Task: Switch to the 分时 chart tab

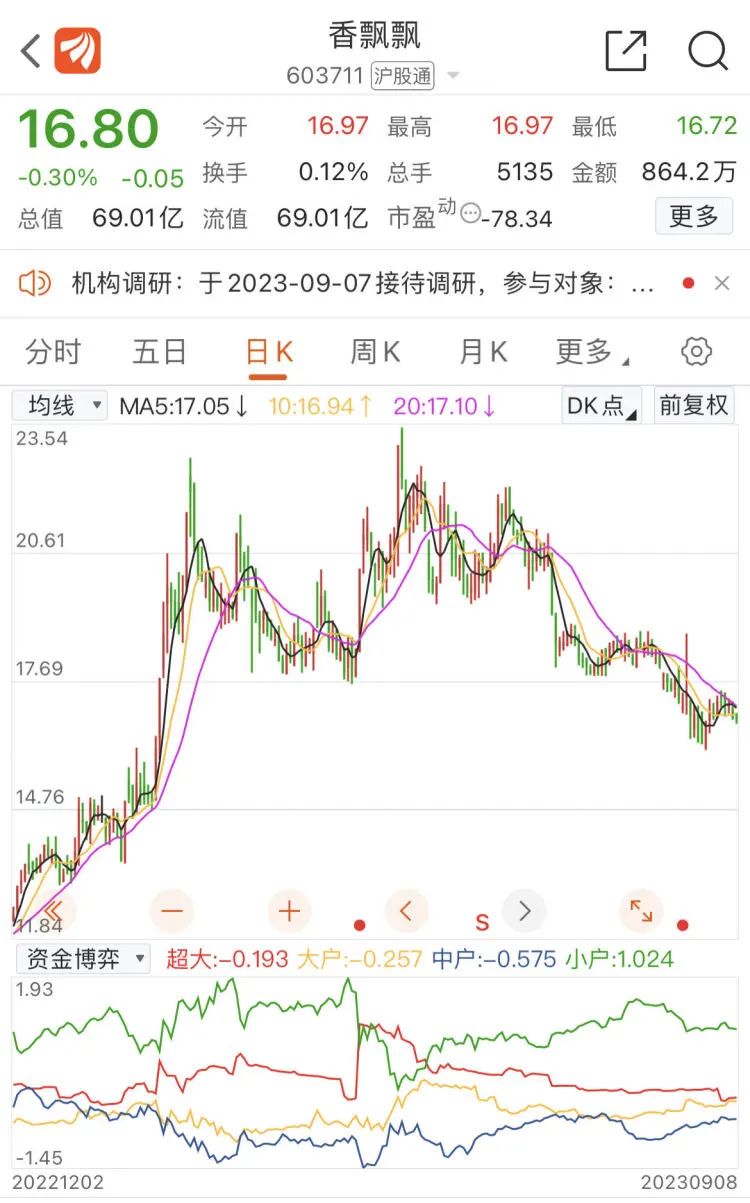Action: 53,352
